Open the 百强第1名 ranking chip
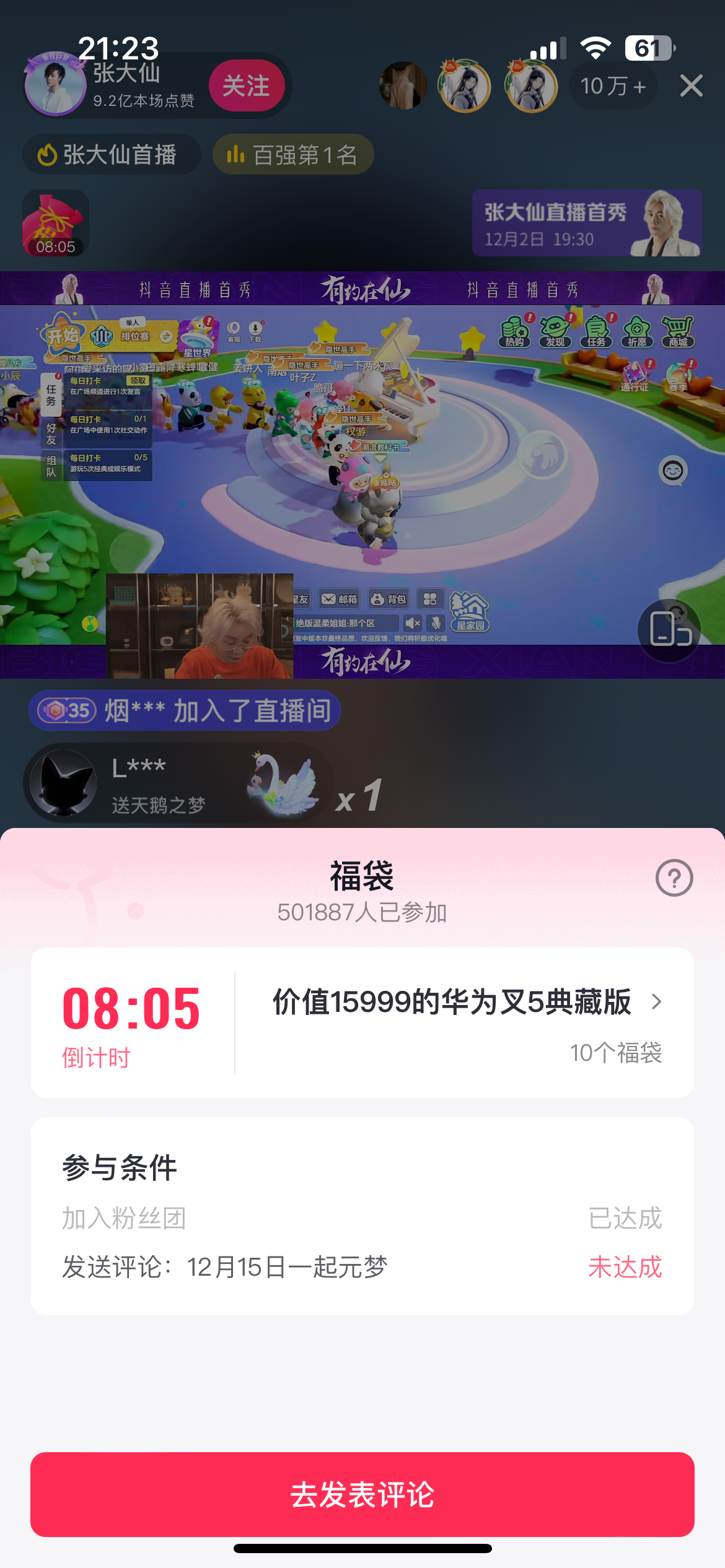Image resolution: width=725 pixels, height=1568 pixels. click(293, 155)
